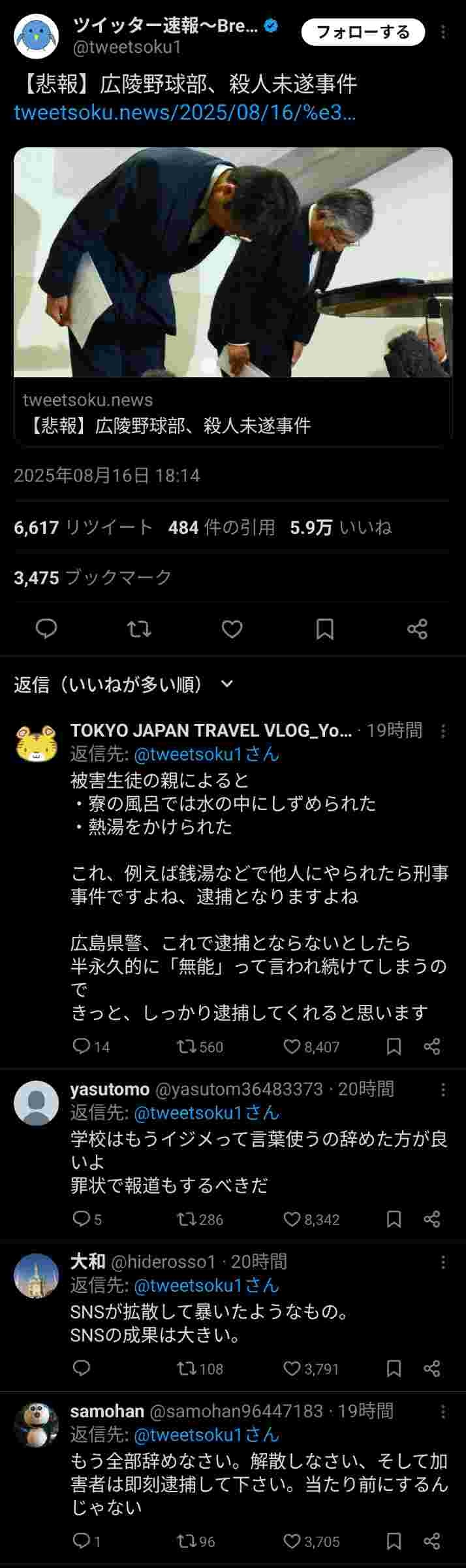Expand the 返信(いいねが多い順) sort dropdown
Viewport: 466px width, 1568px height.
tap(226, 684)
